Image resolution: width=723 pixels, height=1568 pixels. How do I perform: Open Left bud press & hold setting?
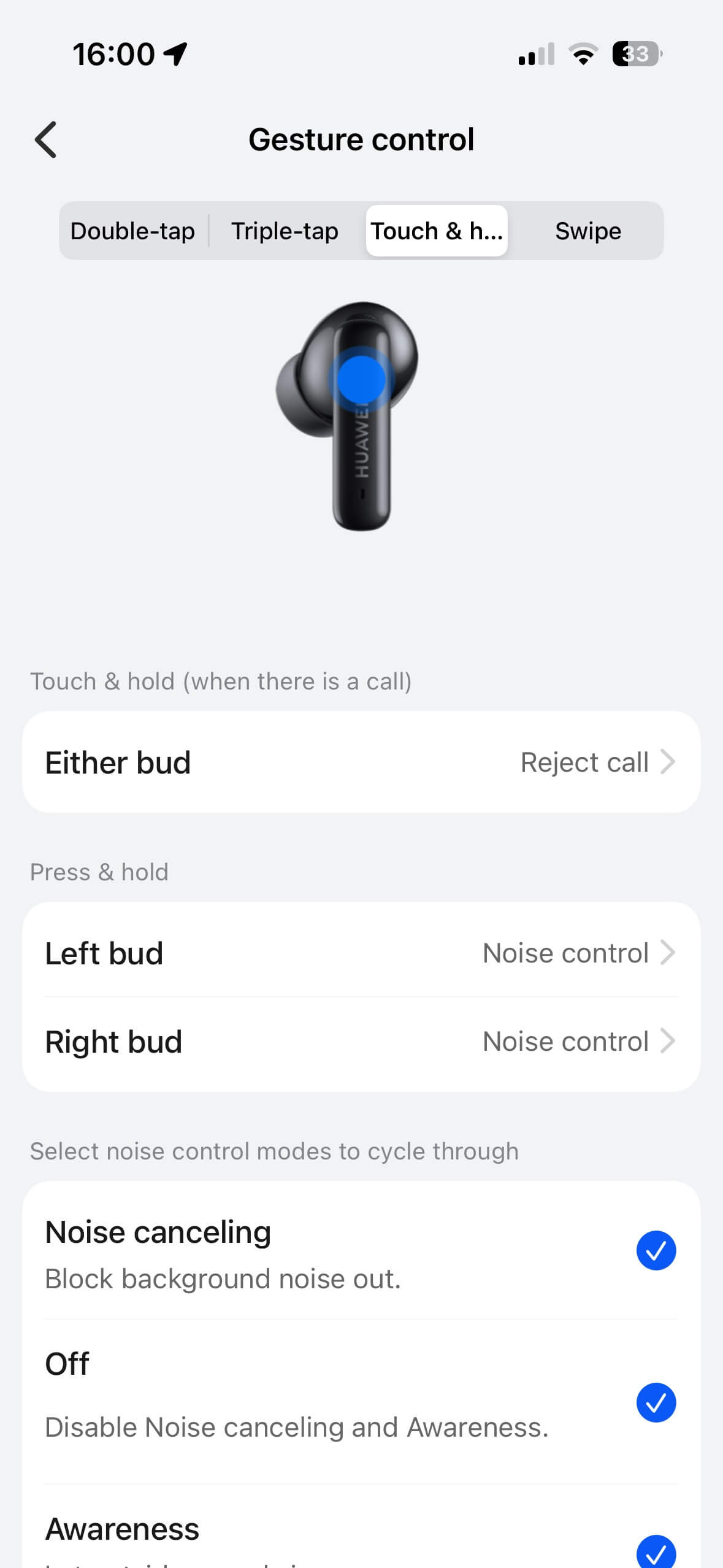click(x=361, y=953)
